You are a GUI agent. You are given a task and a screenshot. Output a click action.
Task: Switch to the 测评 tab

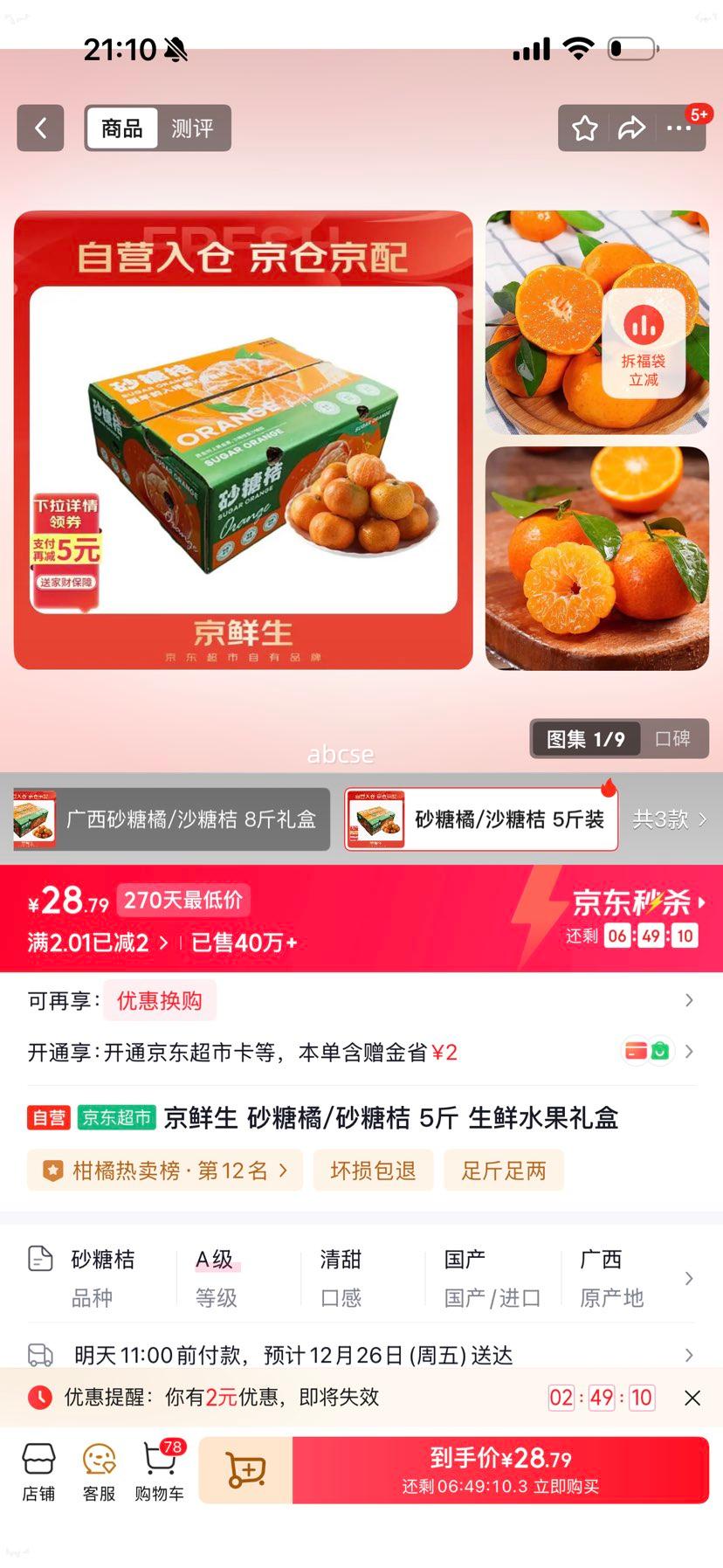(x=194, y=128)
